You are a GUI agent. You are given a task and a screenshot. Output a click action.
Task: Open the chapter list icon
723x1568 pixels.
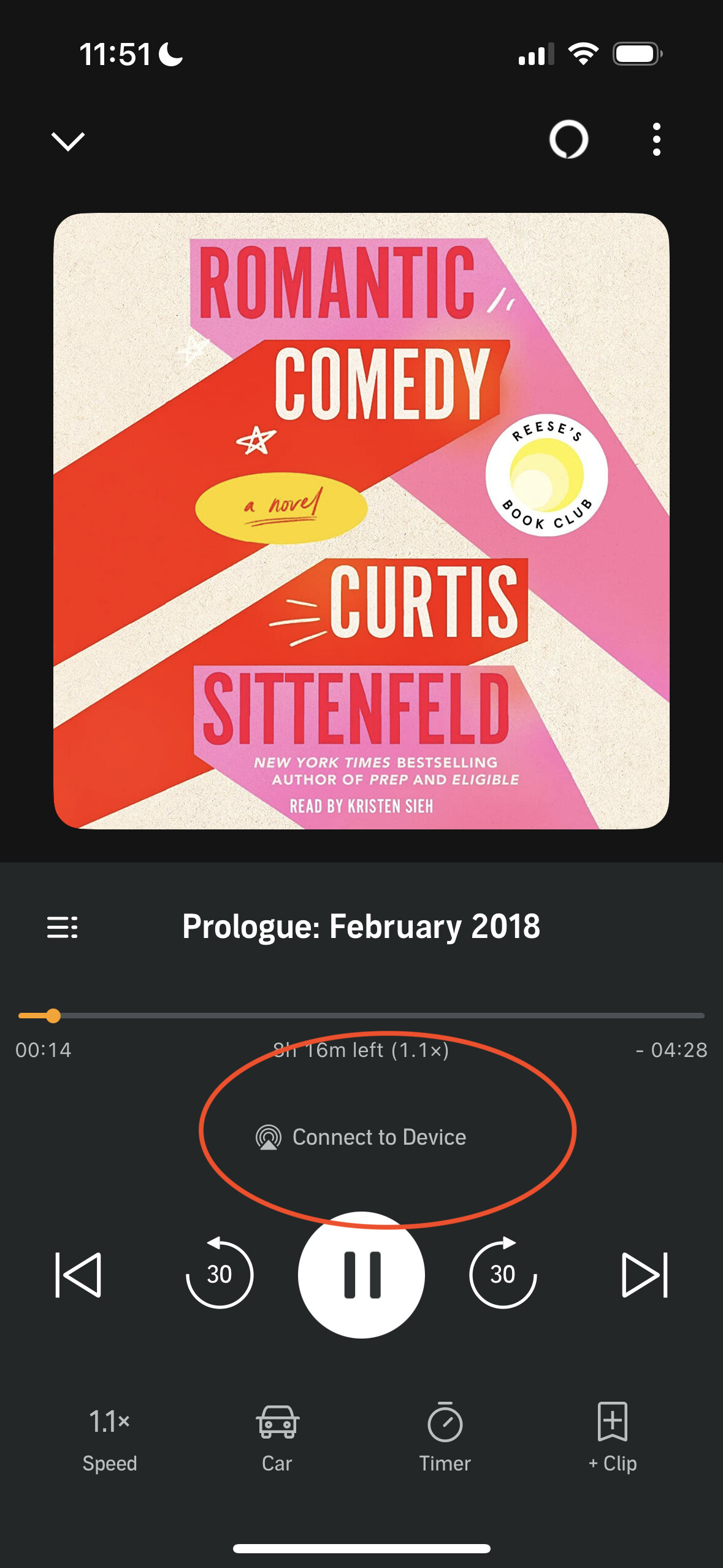click(x=63, y=927)
